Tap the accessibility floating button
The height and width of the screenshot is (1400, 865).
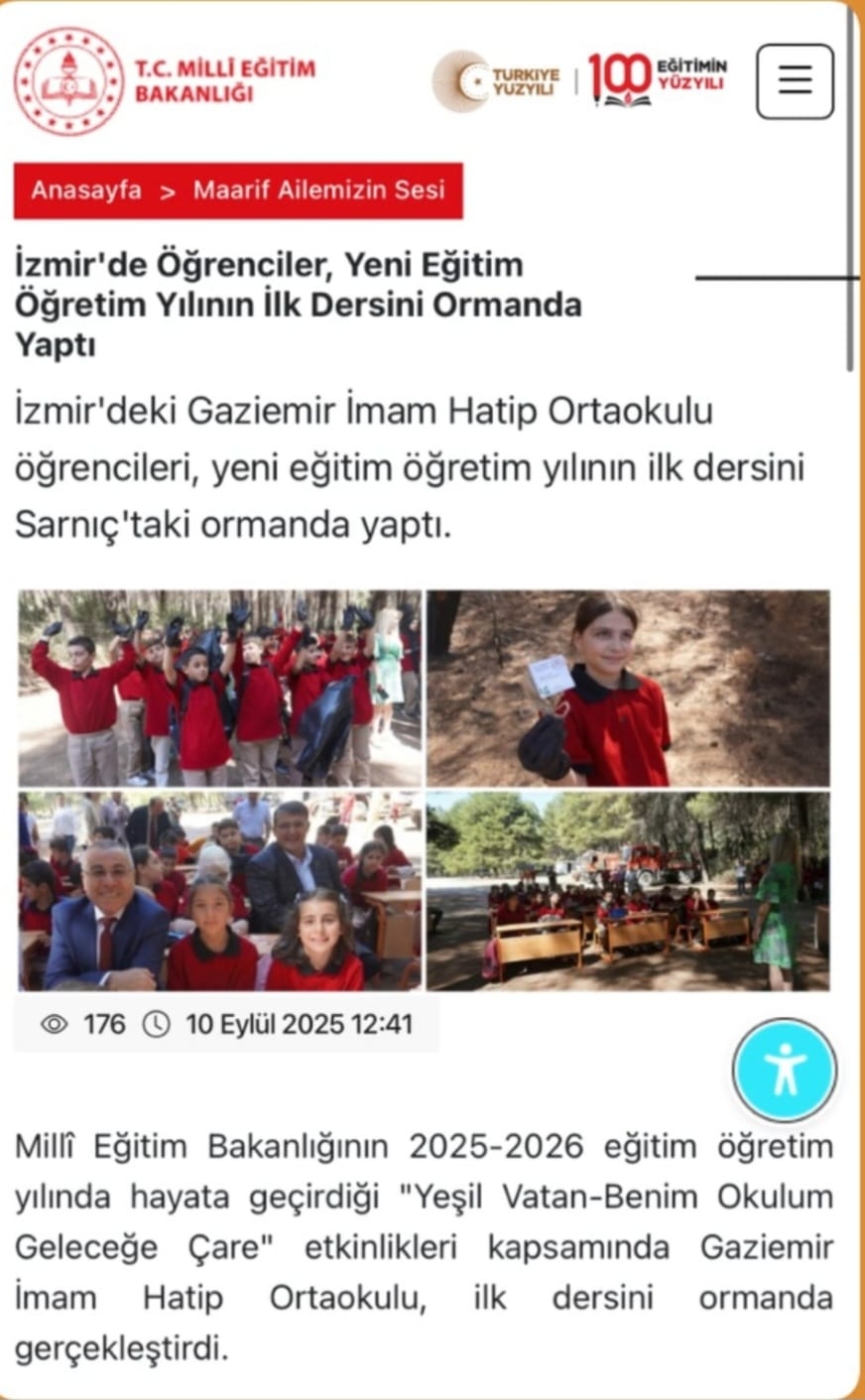tap(785, 1071)
